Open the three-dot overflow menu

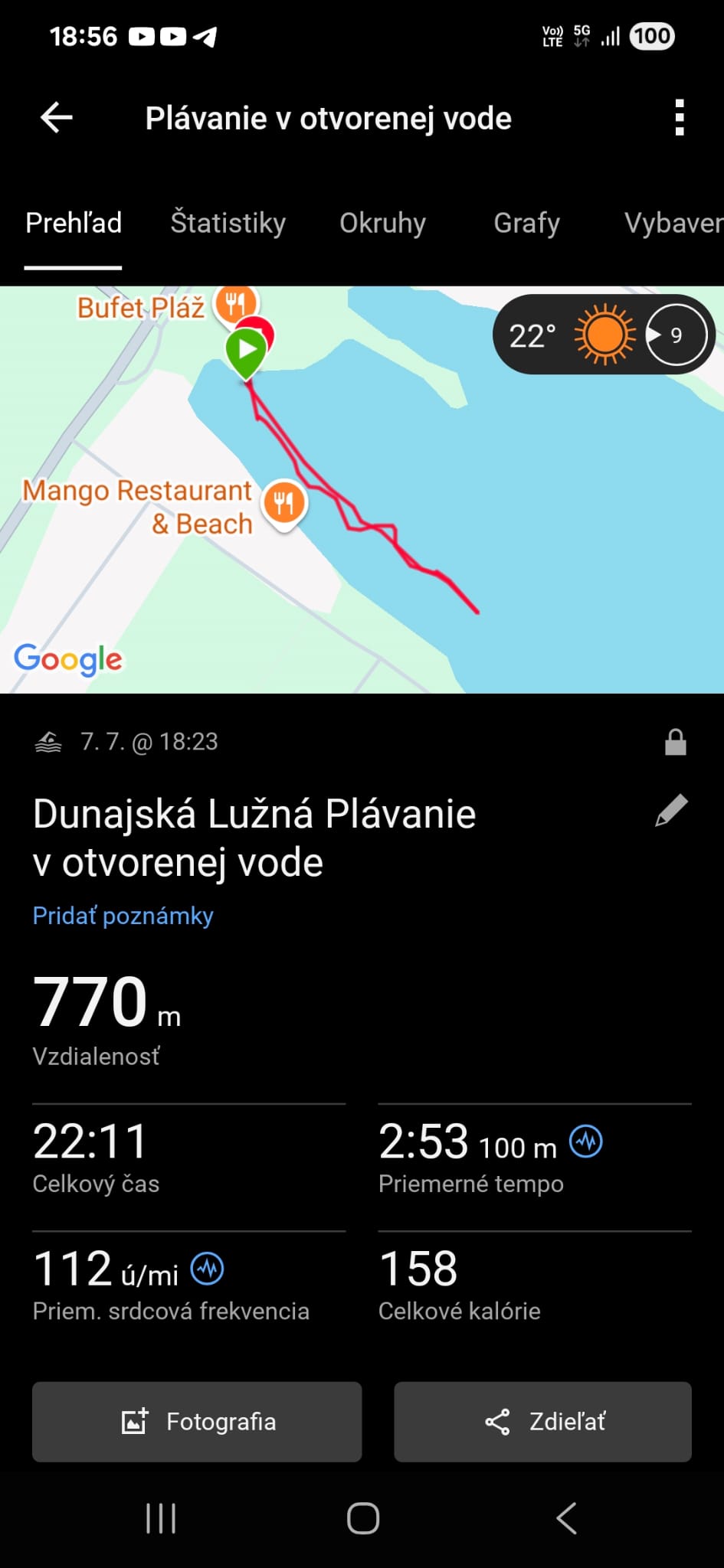[679, 118]
